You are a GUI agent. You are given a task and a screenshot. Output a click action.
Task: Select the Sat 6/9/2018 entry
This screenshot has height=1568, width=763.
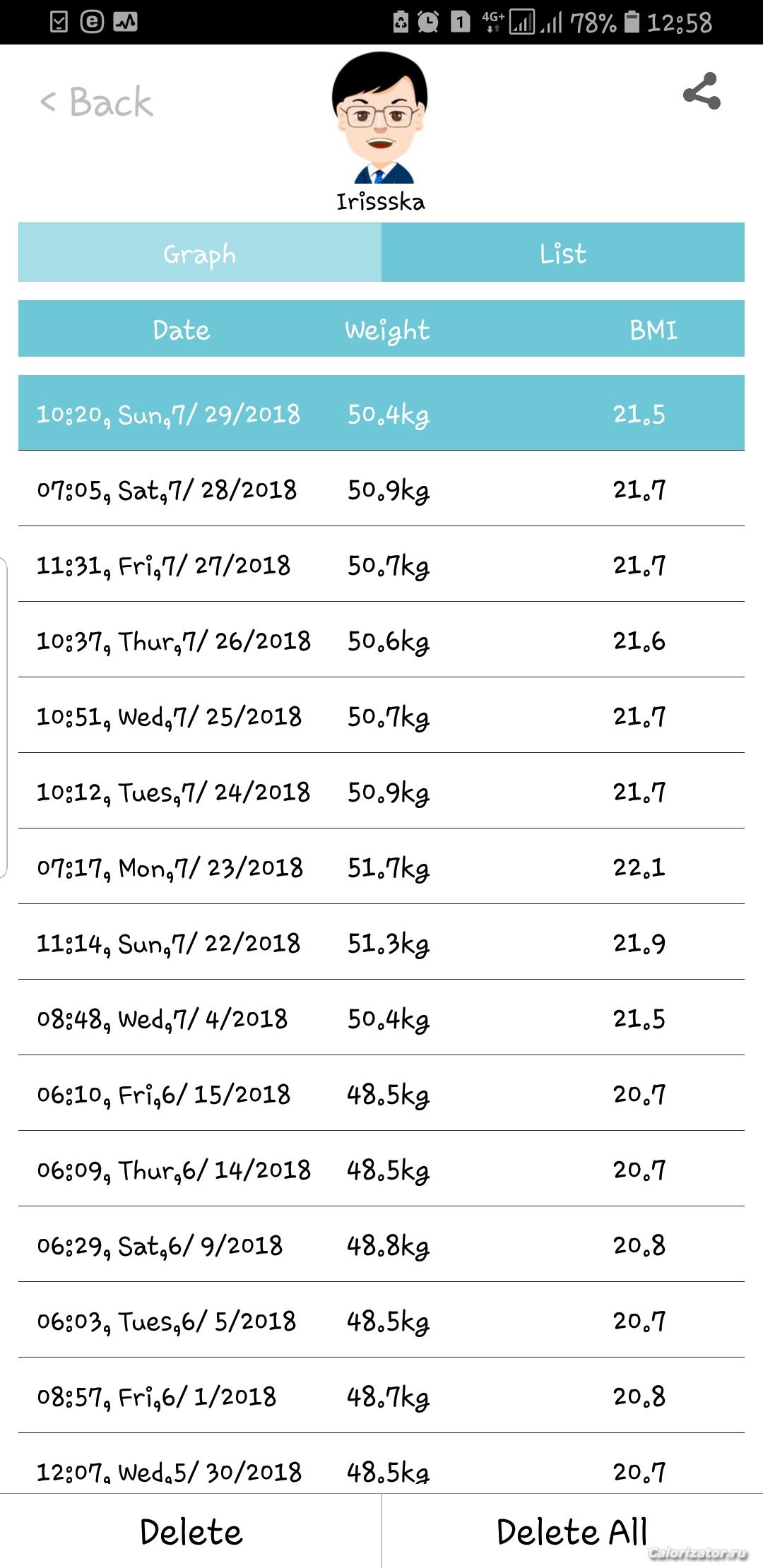(x=381, y=1245)
